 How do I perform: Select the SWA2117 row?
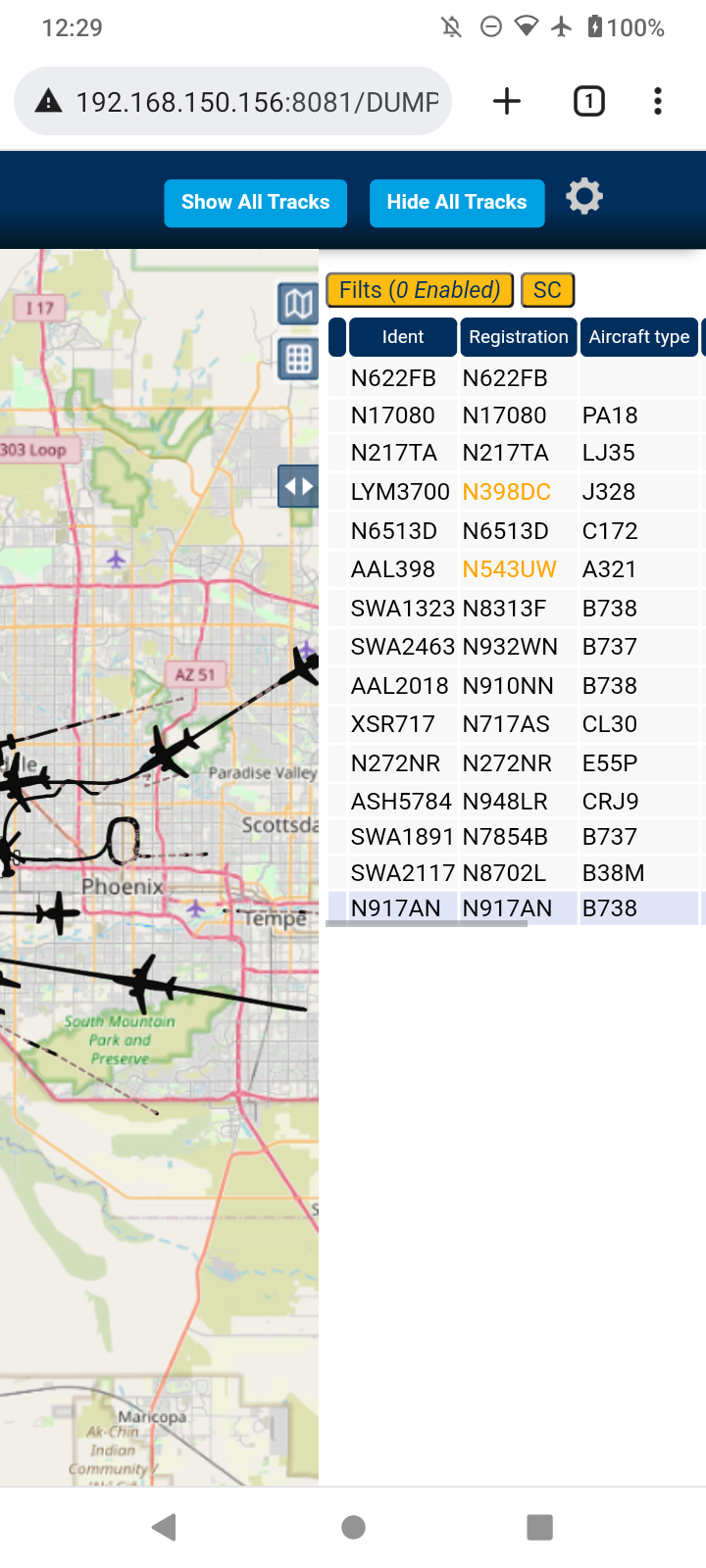coord(515,873)
